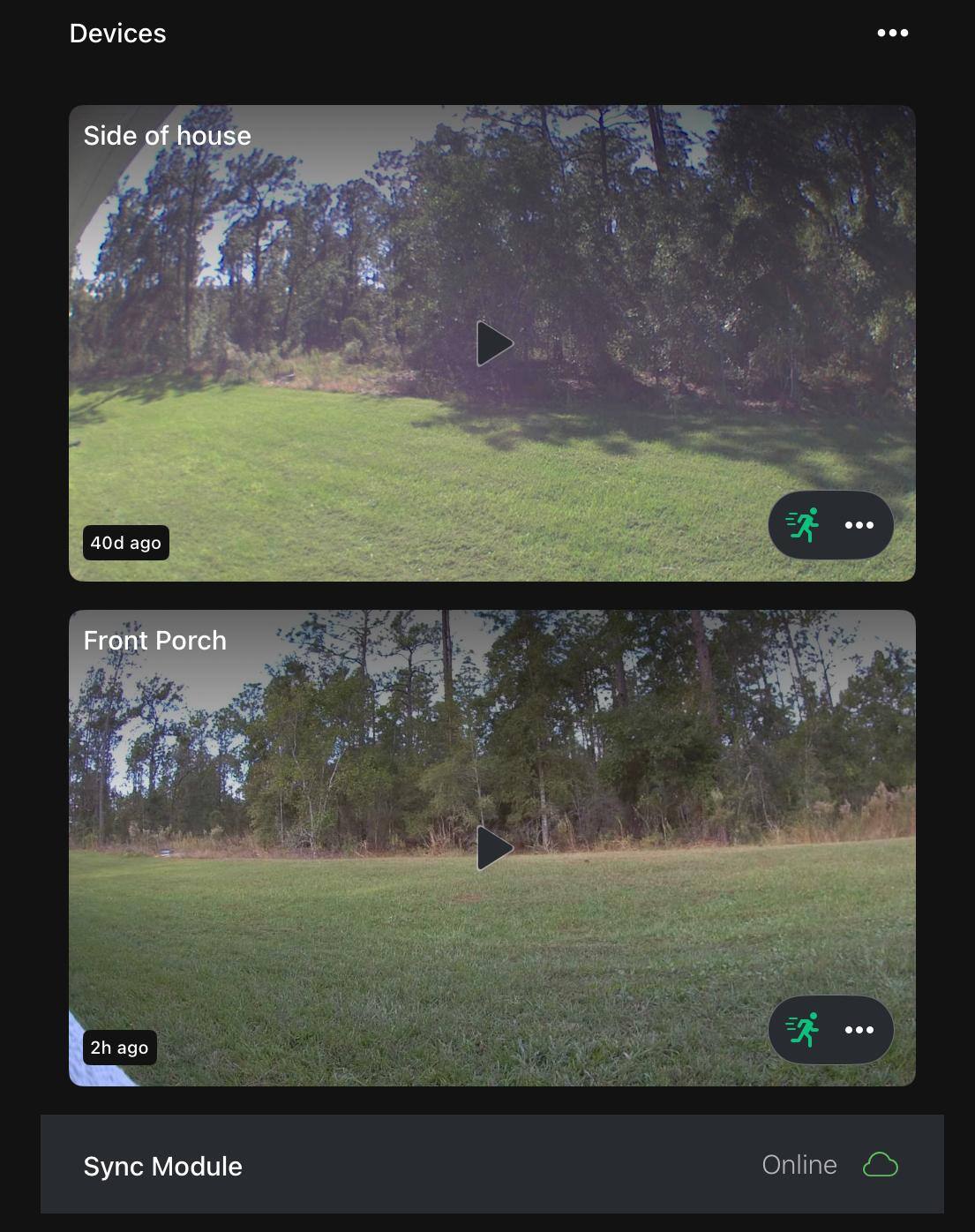The width and height of the screenshot is (975, 1232).
Task: Toggle motion detection on Side of house
Action: (802, 525)
